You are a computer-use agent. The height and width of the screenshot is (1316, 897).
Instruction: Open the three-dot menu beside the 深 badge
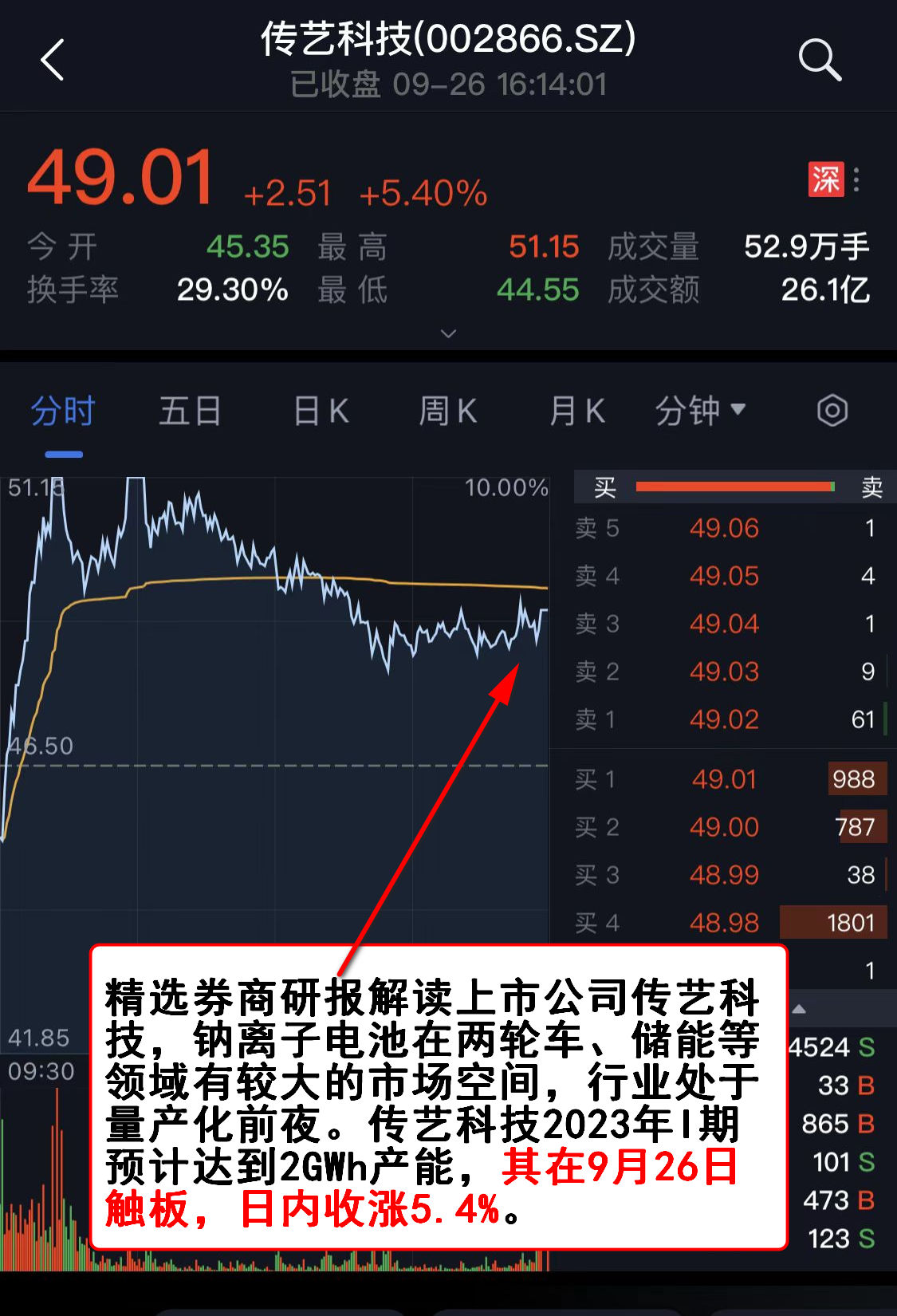[857, 179]
